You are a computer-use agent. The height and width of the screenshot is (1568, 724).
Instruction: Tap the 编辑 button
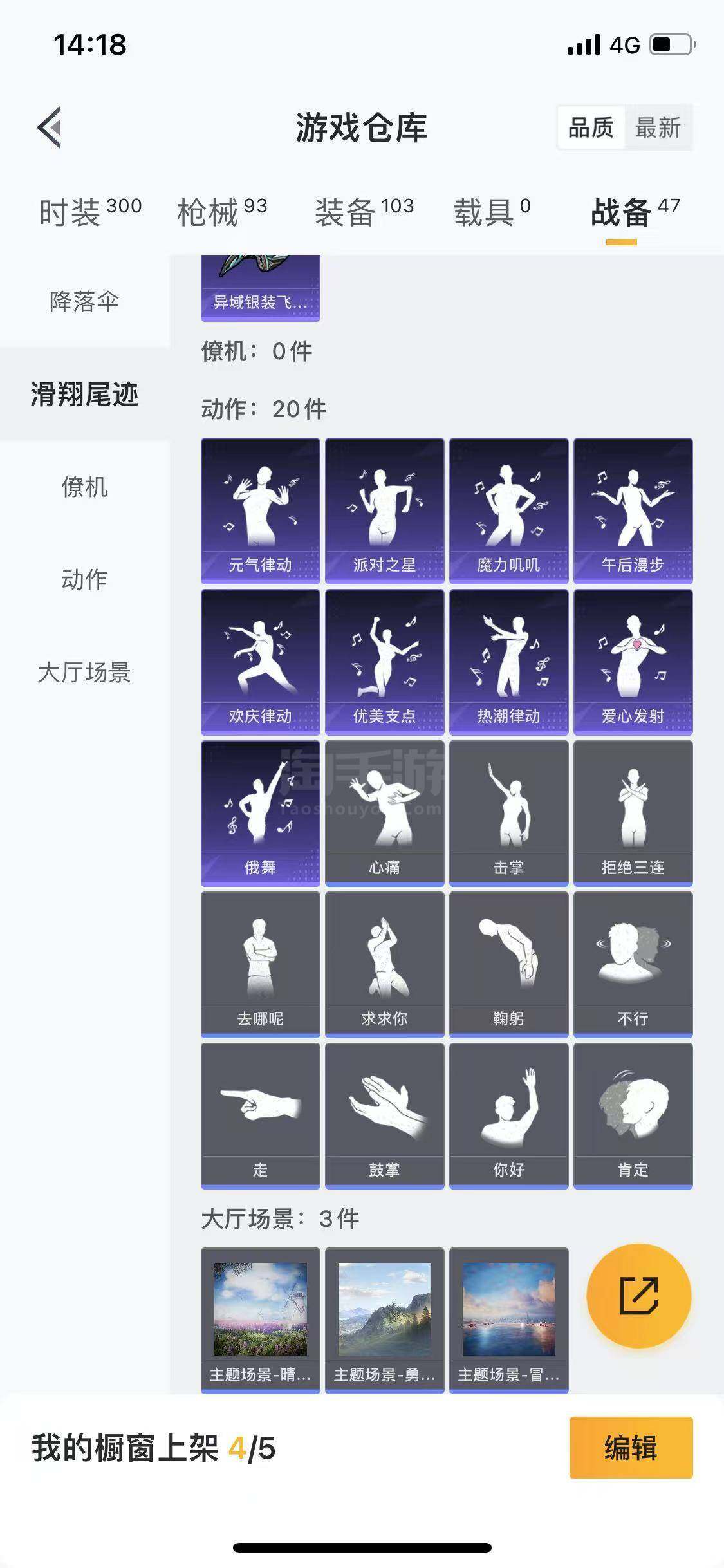631,1448
